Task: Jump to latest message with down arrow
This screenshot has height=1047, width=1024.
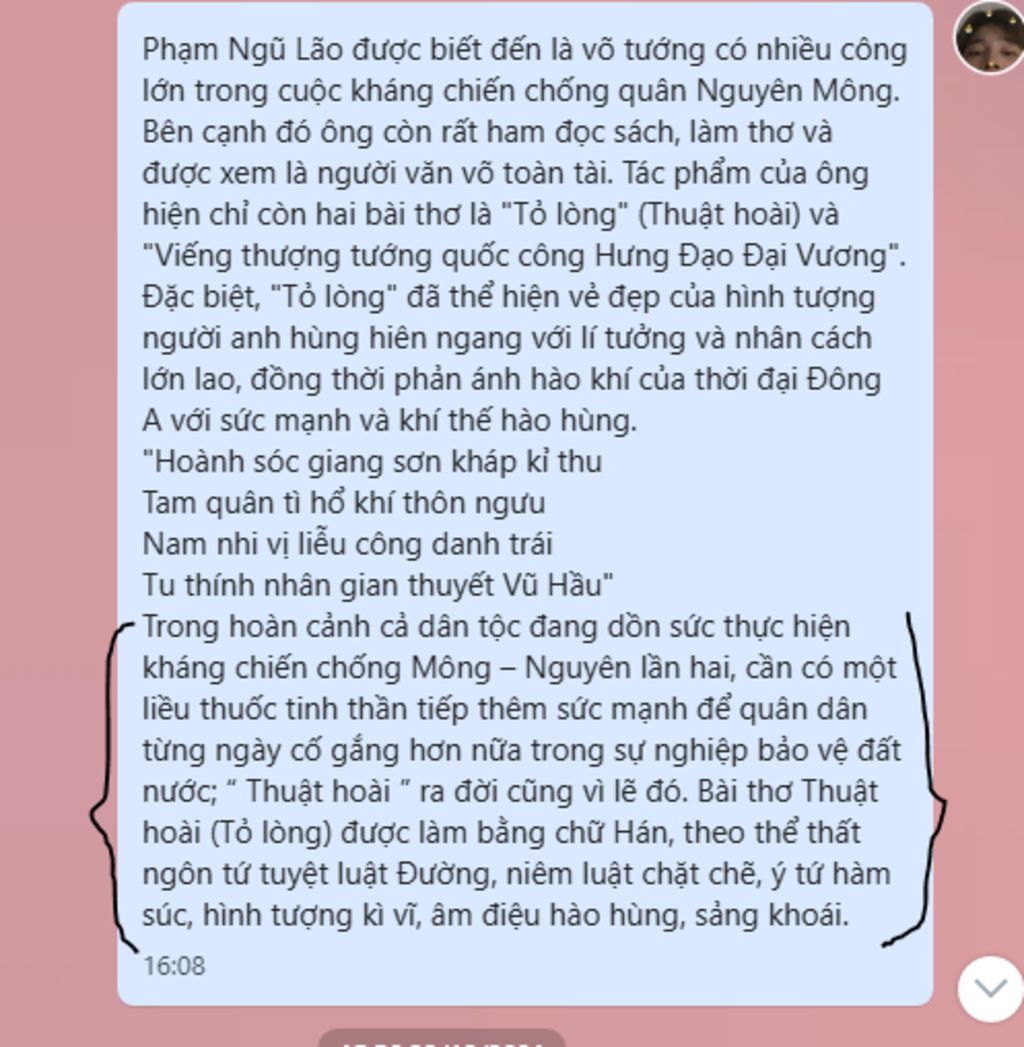Action: (x=990, y=988)
